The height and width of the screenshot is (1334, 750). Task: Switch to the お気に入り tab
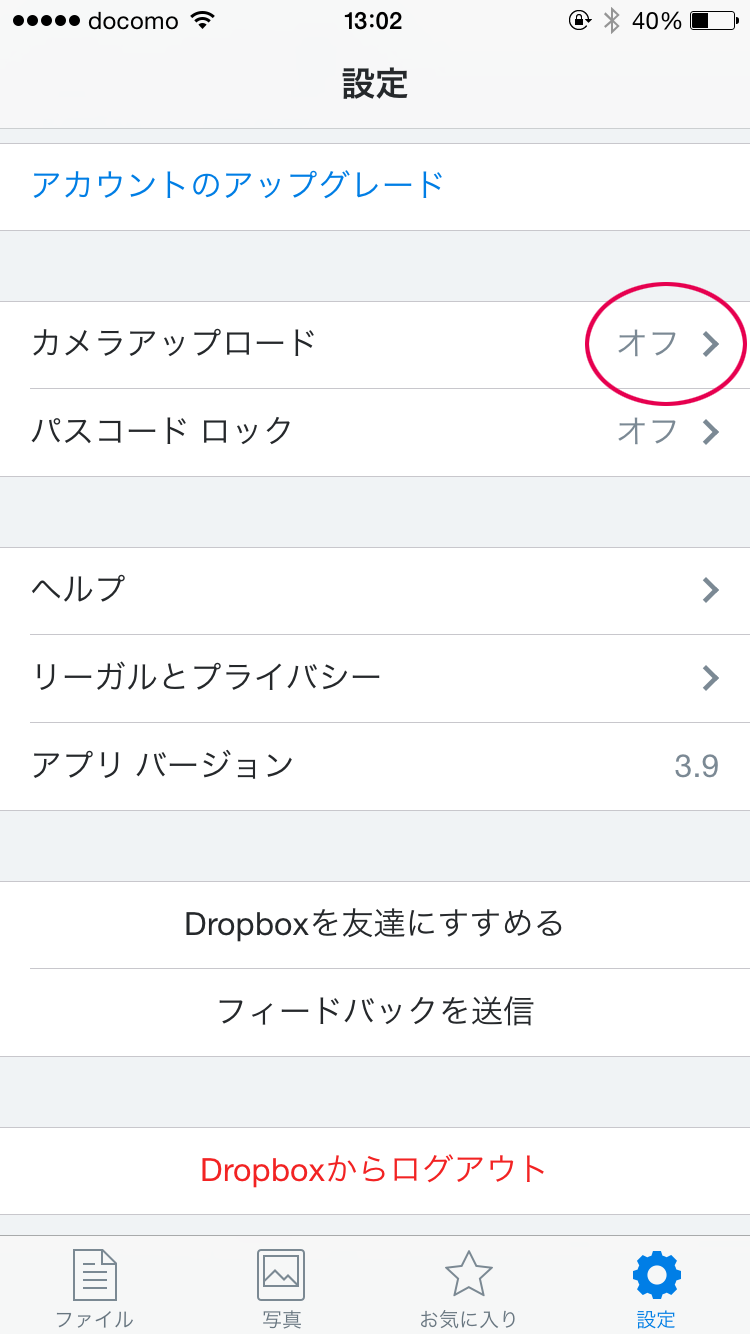(x=468, y=1288)
